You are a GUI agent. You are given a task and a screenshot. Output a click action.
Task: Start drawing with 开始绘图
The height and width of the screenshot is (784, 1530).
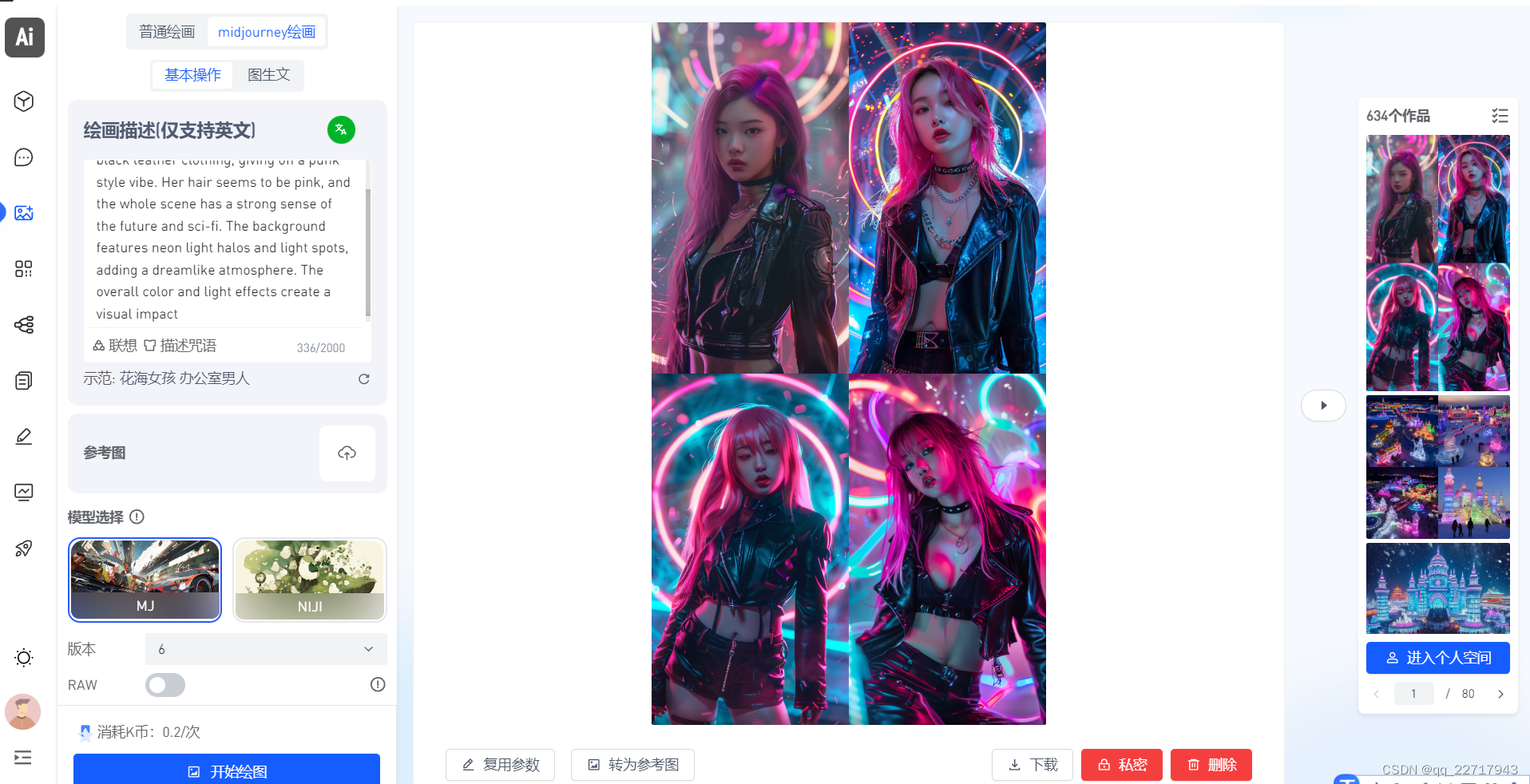click(x=227, y=770)
